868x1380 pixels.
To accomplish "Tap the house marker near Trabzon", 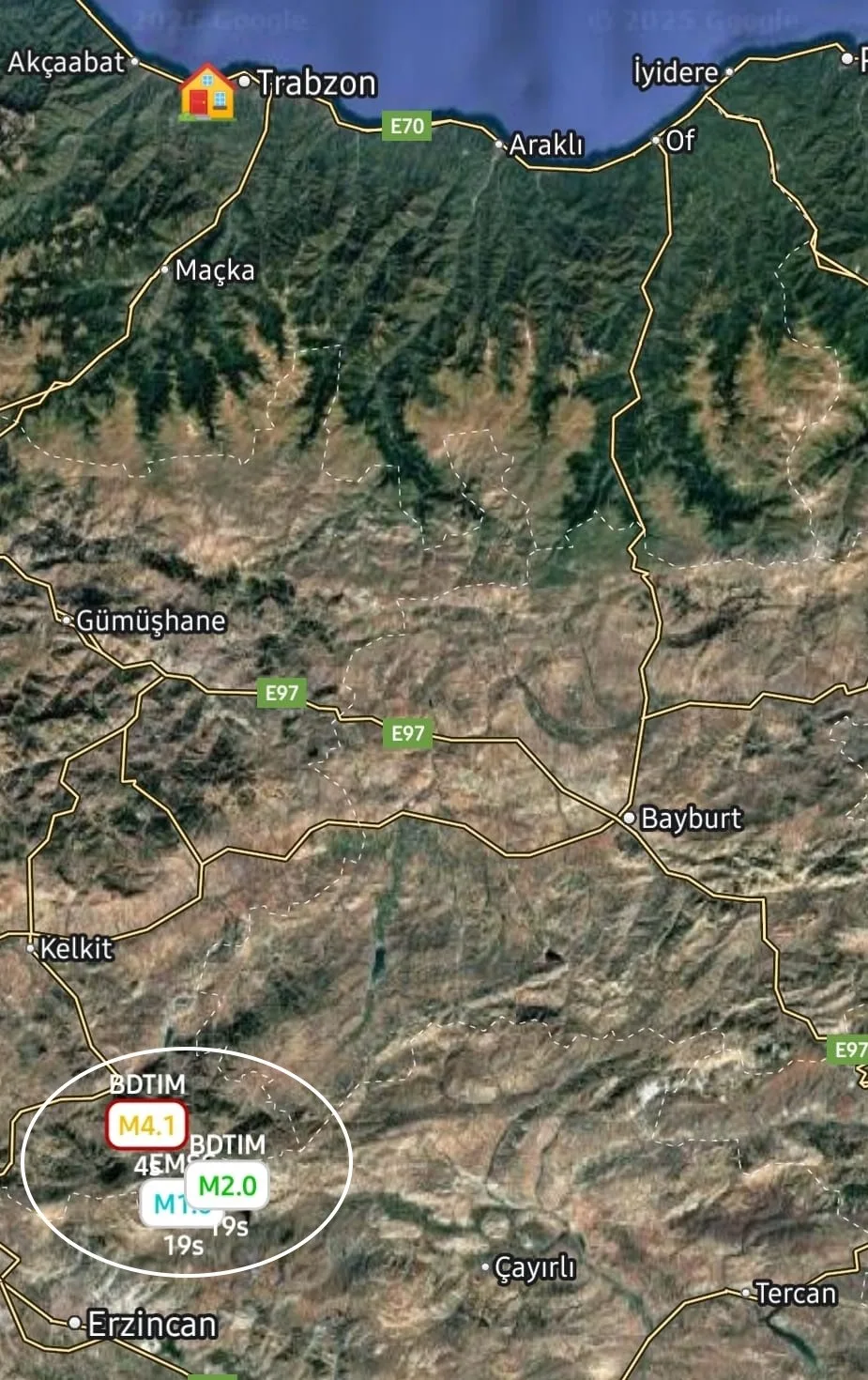I will coord(207,92).
